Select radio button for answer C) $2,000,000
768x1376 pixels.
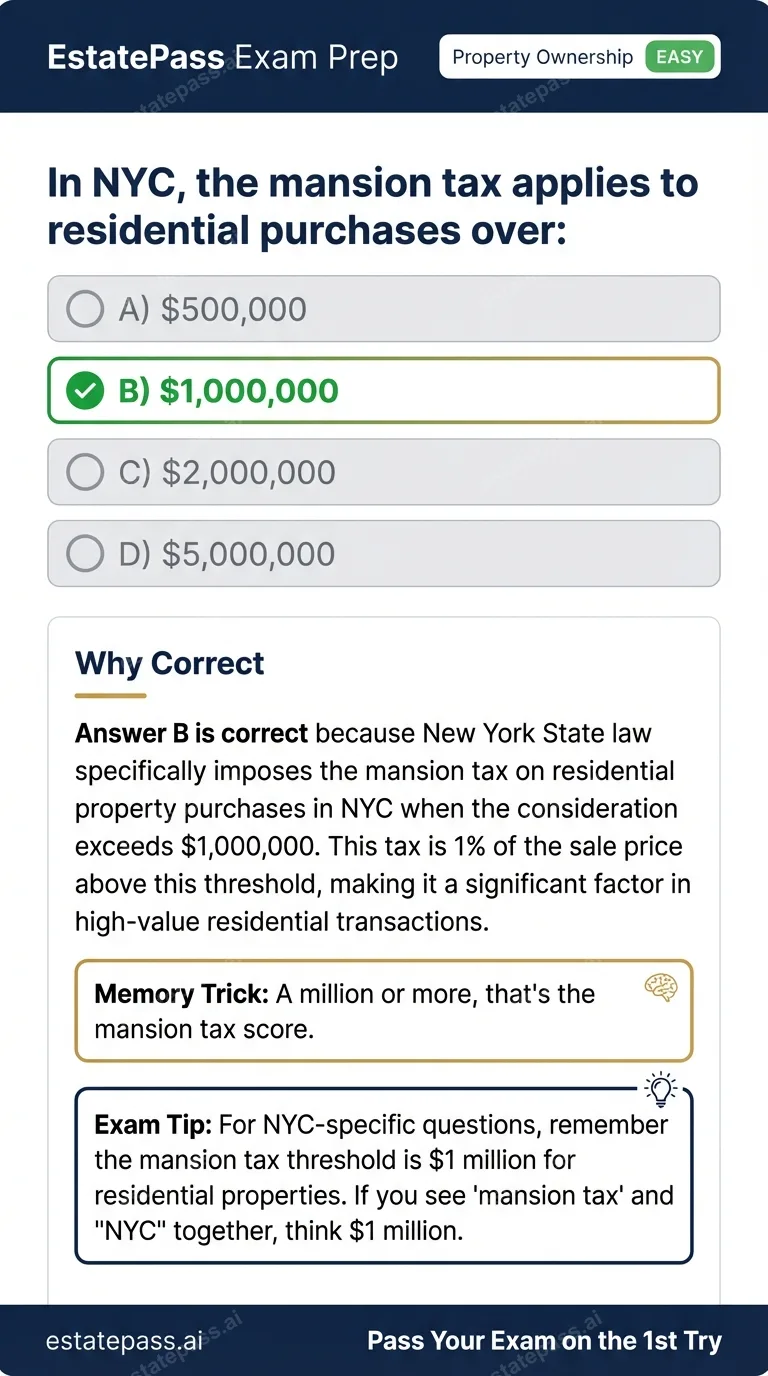pos(85,471)
